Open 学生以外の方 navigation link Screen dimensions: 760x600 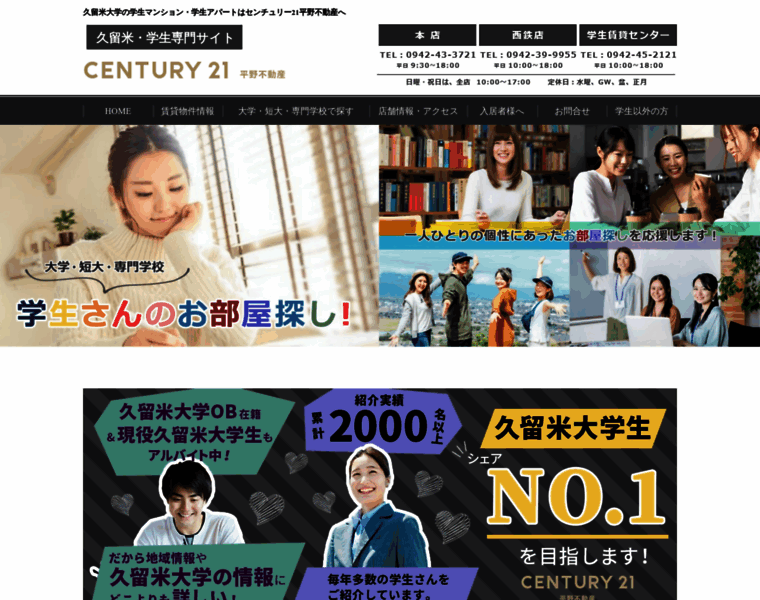click(641, 111)
